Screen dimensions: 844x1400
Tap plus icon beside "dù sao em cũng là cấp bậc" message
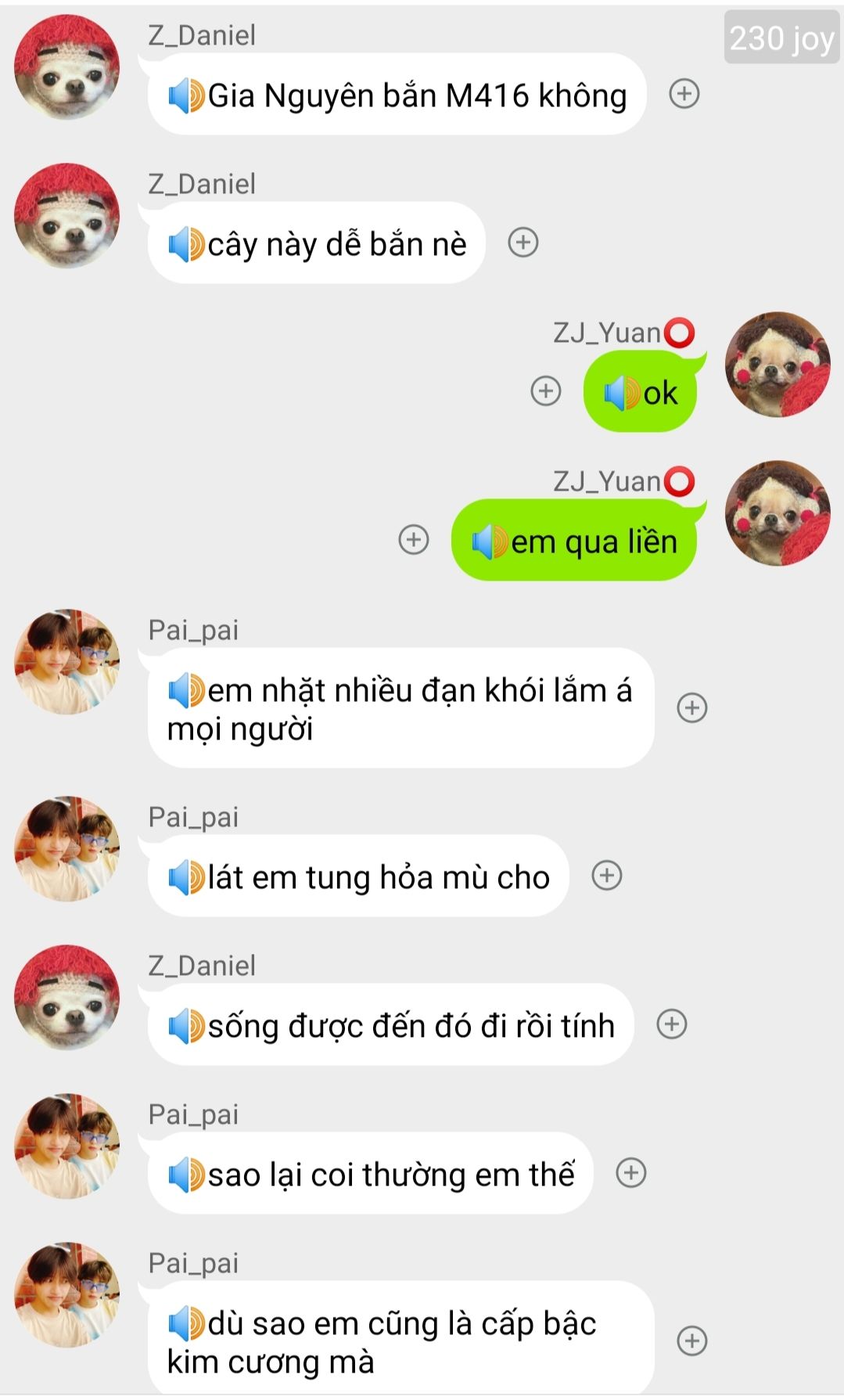691,1341
